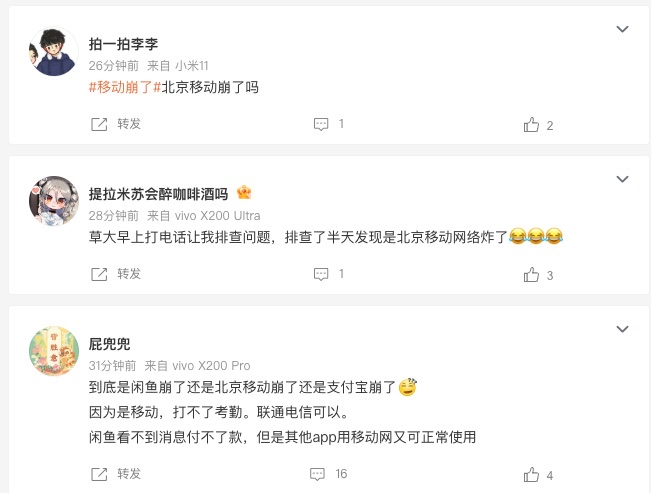View the 16 comments on 屁兜兜's post
The height and width of the screenshot is (493, 651).
tap(330, 474)
